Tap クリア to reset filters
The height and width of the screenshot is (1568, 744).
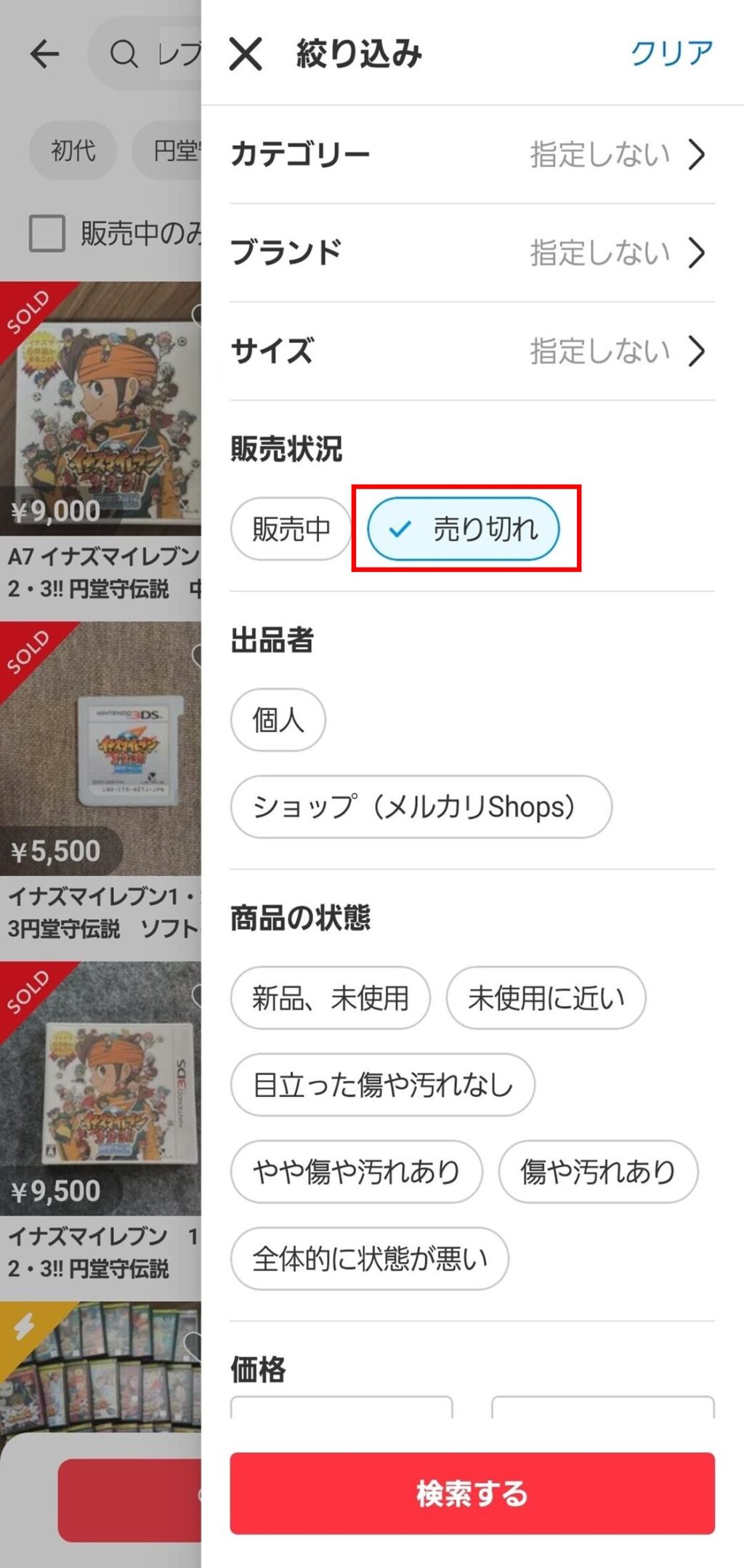(671, 53)
